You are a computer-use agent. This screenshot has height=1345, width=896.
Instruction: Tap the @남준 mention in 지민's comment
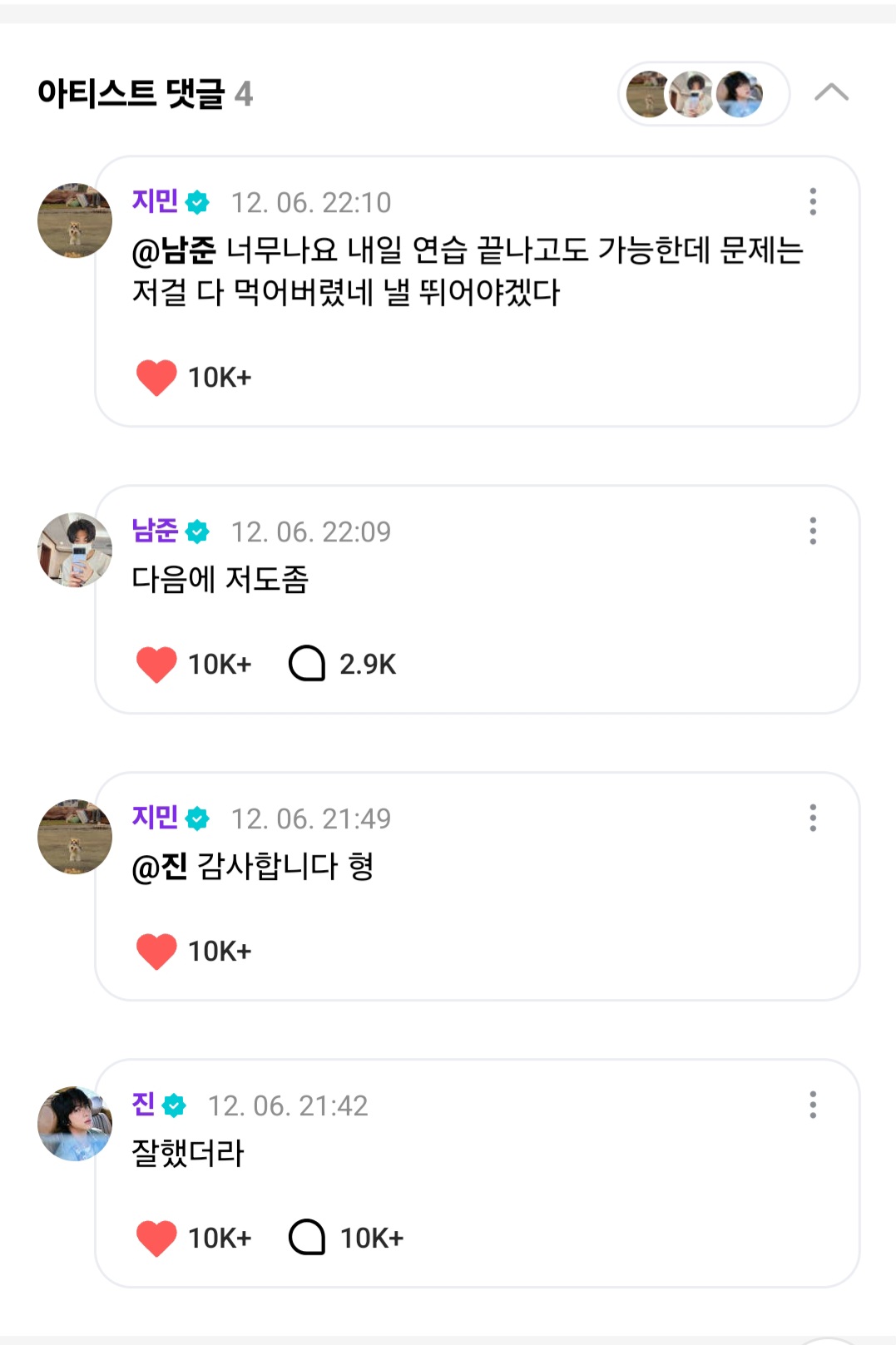pos(174,250)
